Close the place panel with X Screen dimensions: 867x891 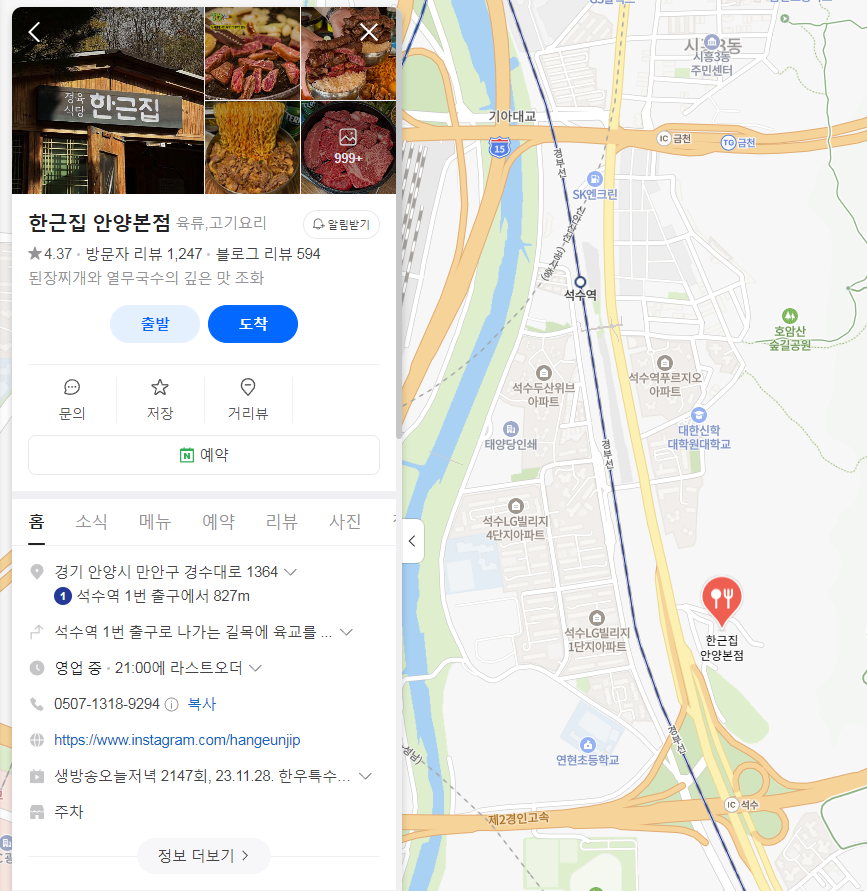[369, 32]
